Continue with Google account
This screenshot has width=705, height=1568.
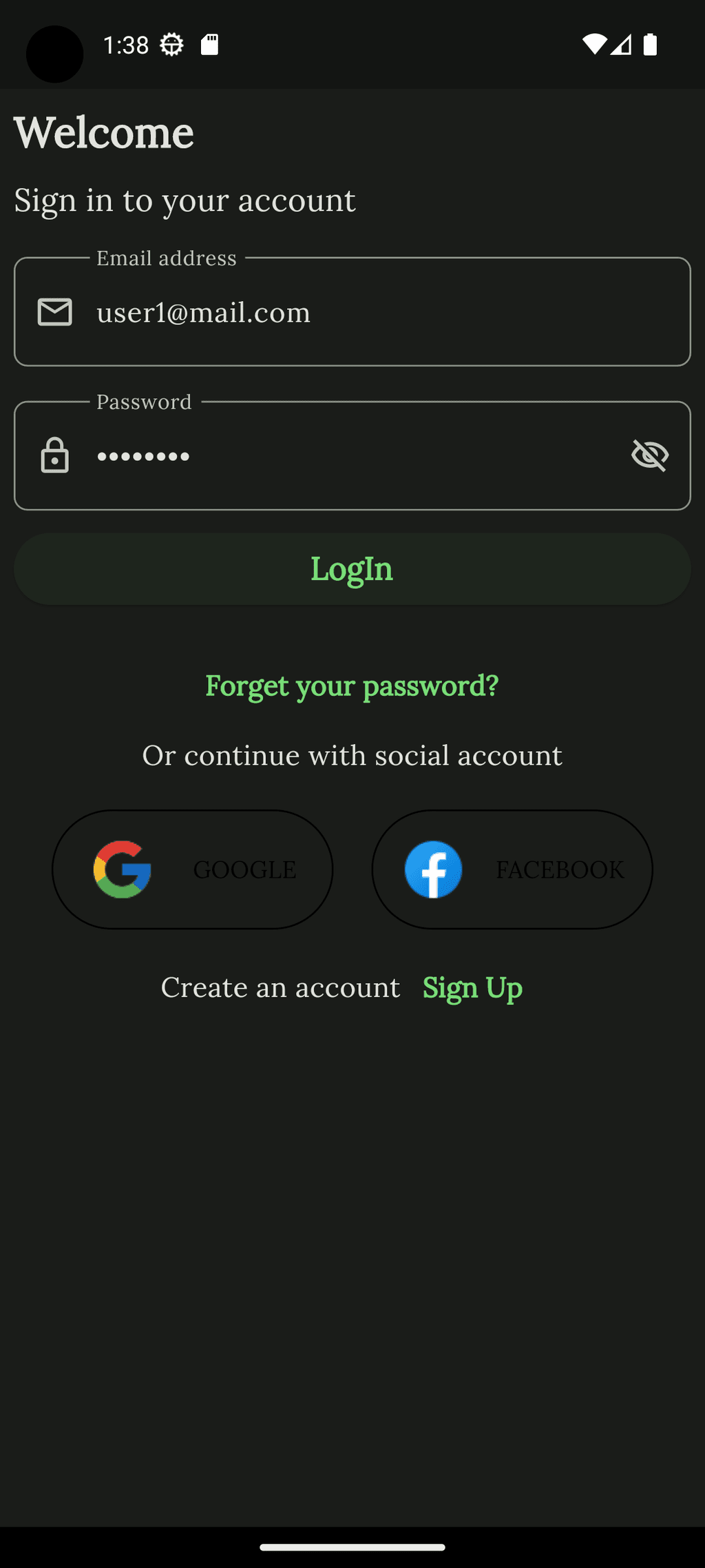point(193,869)
